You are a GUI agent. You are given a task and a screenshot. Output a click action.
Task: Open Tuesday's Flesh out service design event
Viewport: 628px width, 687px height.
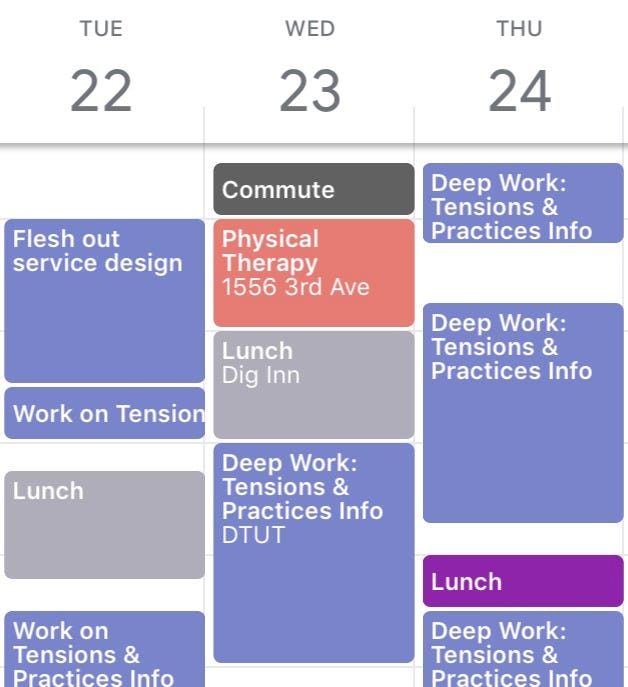pos(104,300)
